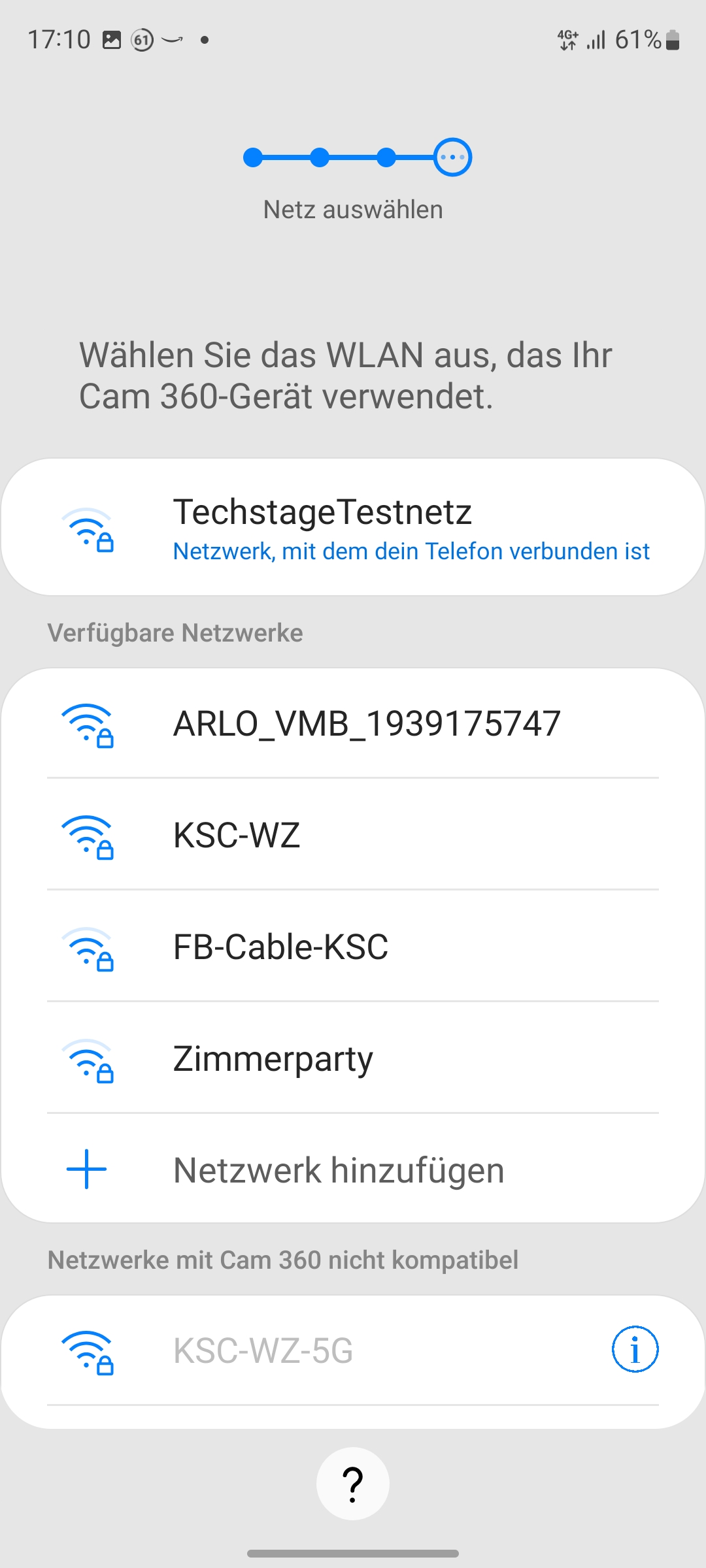
Task: Open the question mark help button
Action: 353,1484
